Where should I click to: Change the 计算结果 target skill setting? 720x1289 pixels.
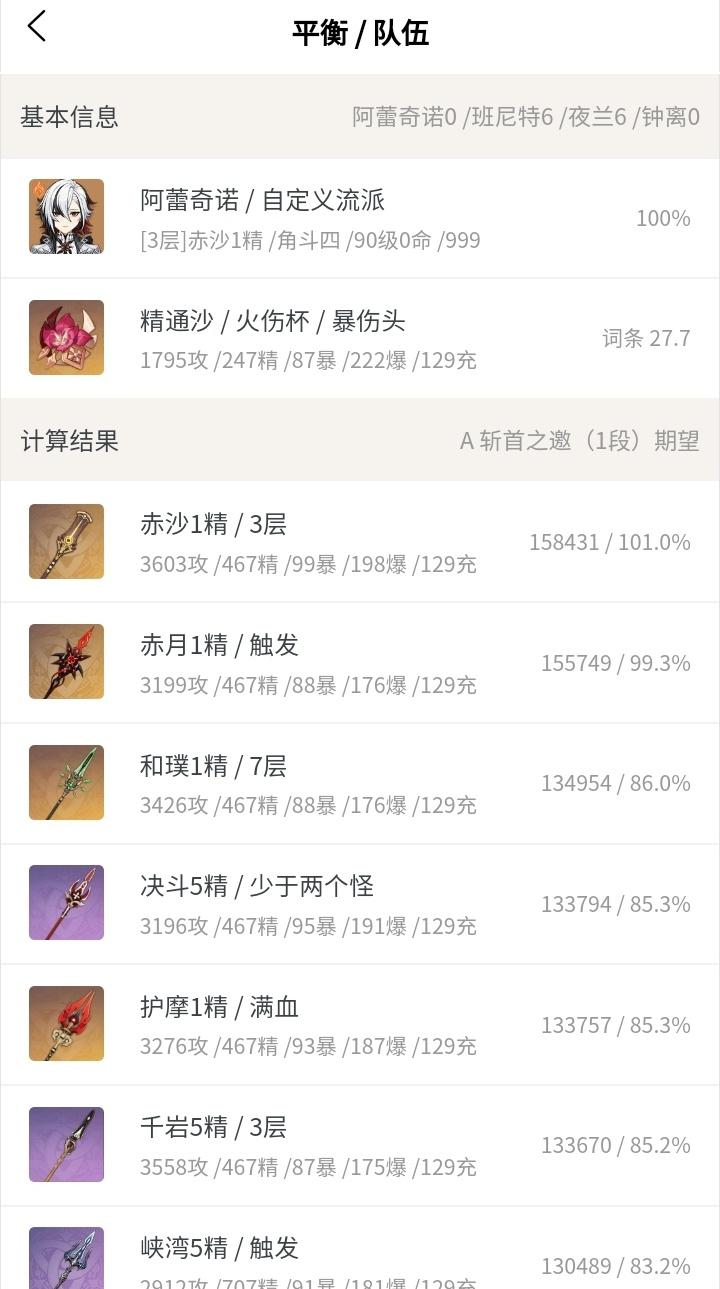coord(578,441)
